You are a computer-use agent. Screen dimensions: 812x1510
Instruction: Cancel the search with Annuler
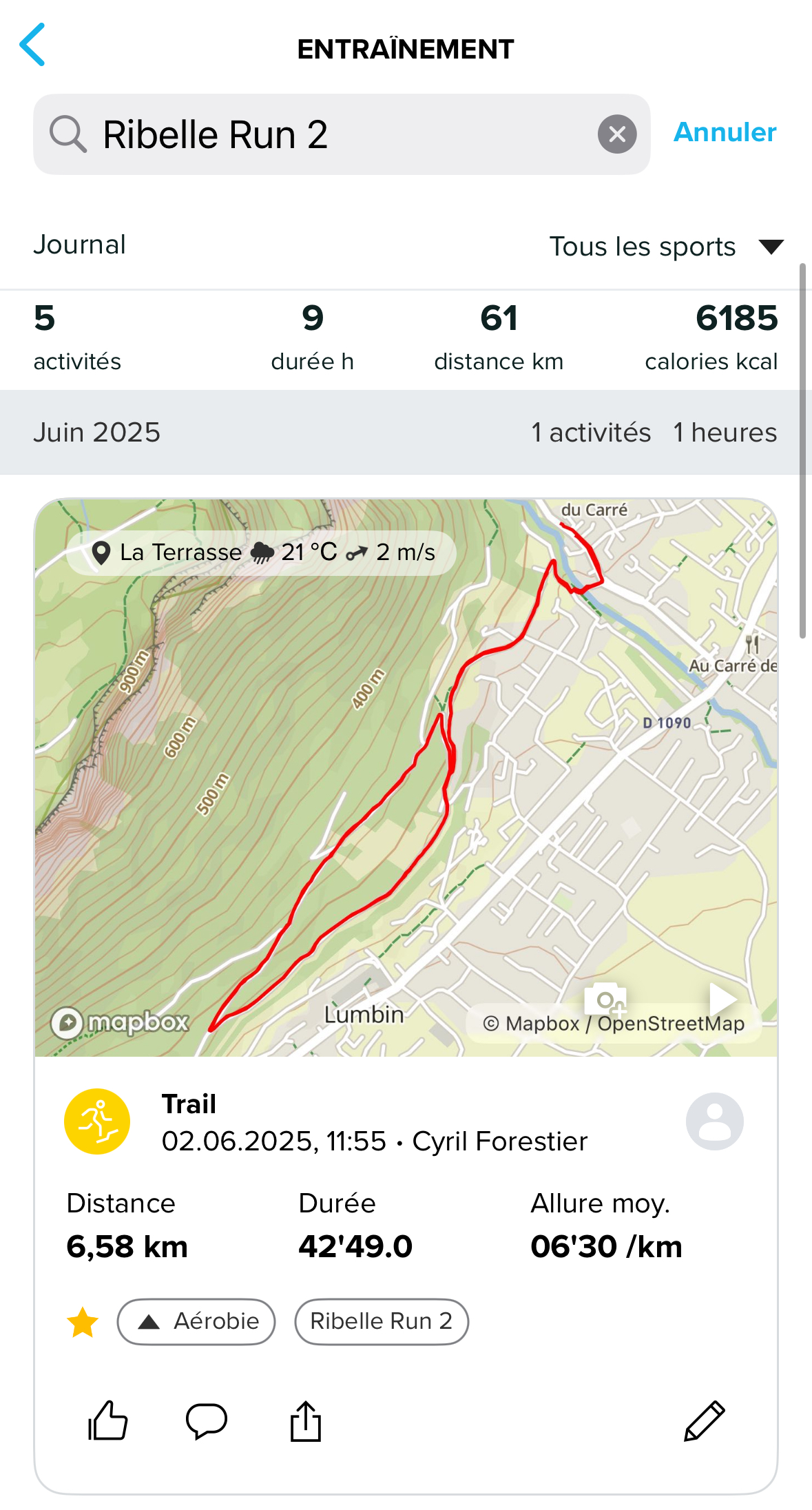click(725, 132)
